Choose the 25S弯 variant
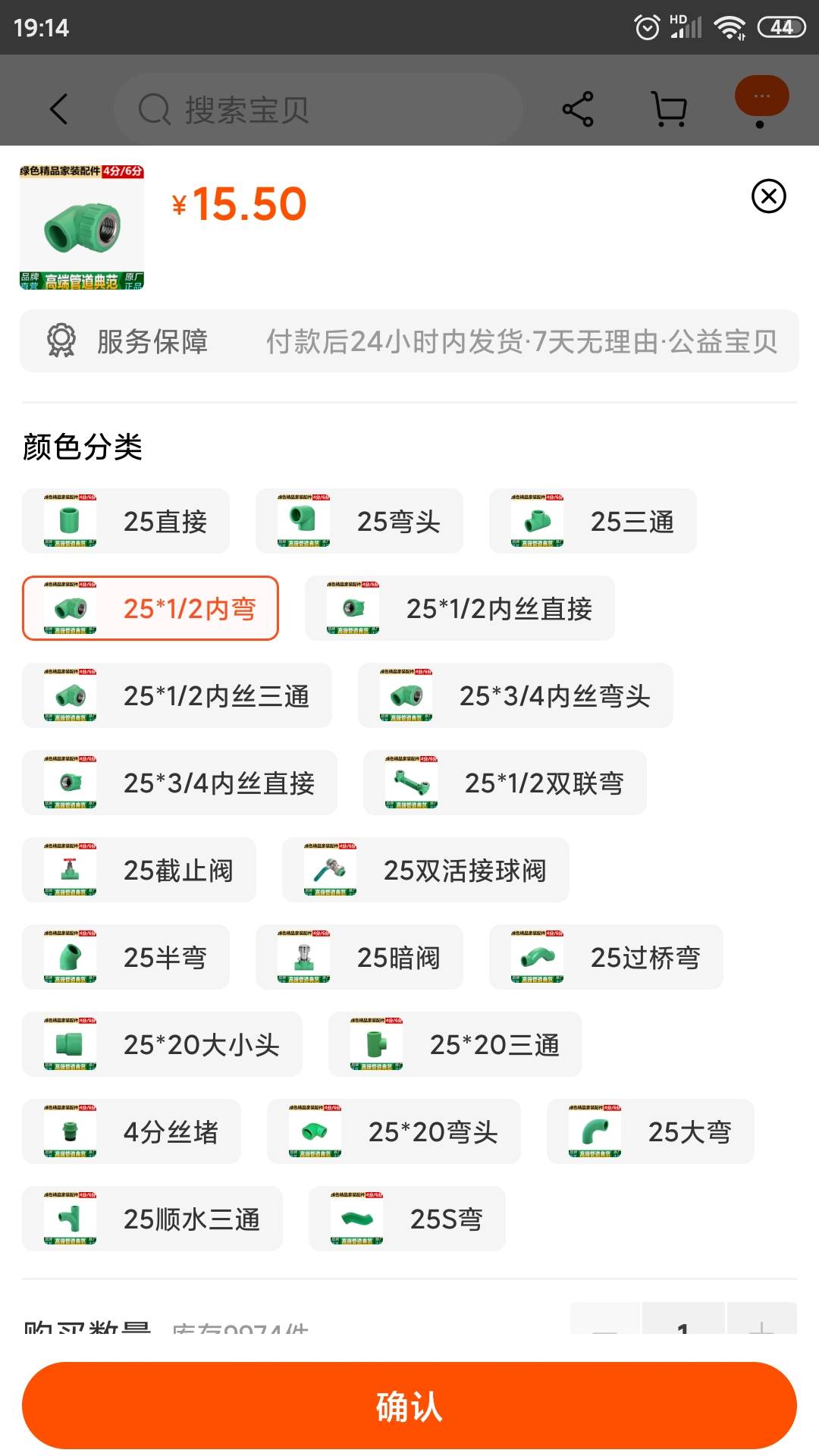The width and height of the screenshot is (819, 1456). 407,1219
